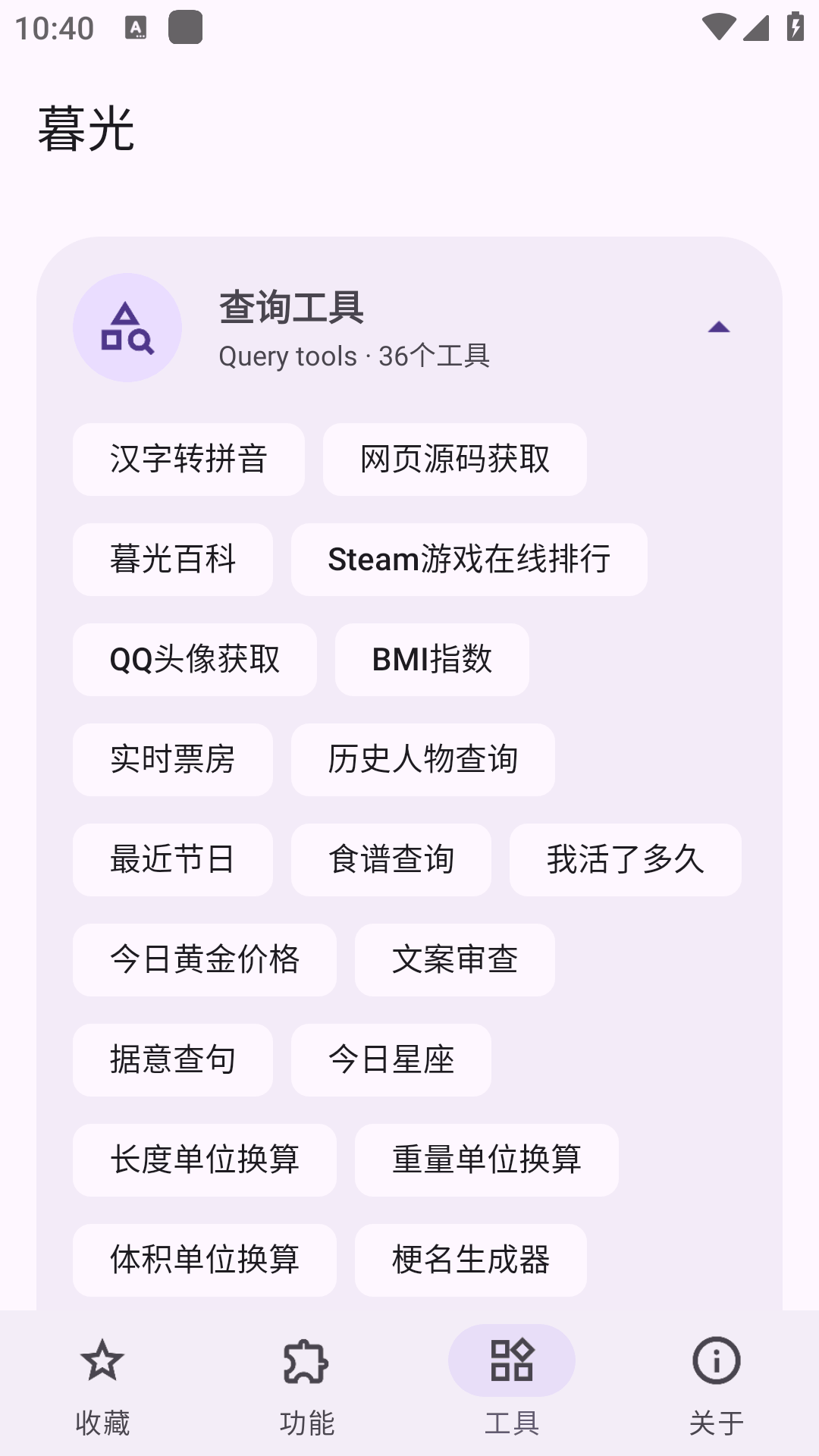Screen dimensions: 819x1456
Task: Open the 梗名生成器 generator
Action: click(471, 1260)
